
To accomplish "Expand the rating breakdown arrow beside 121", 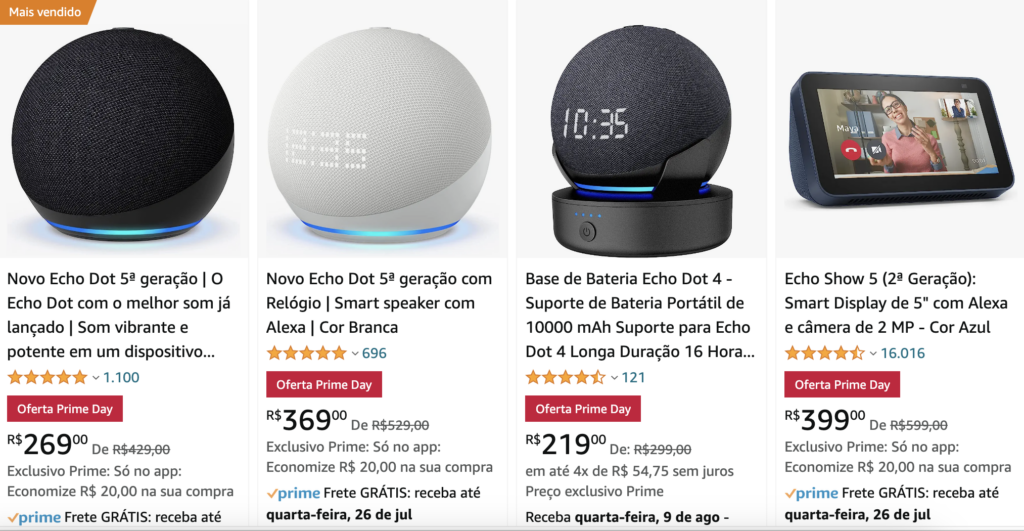I will (614, 378).
